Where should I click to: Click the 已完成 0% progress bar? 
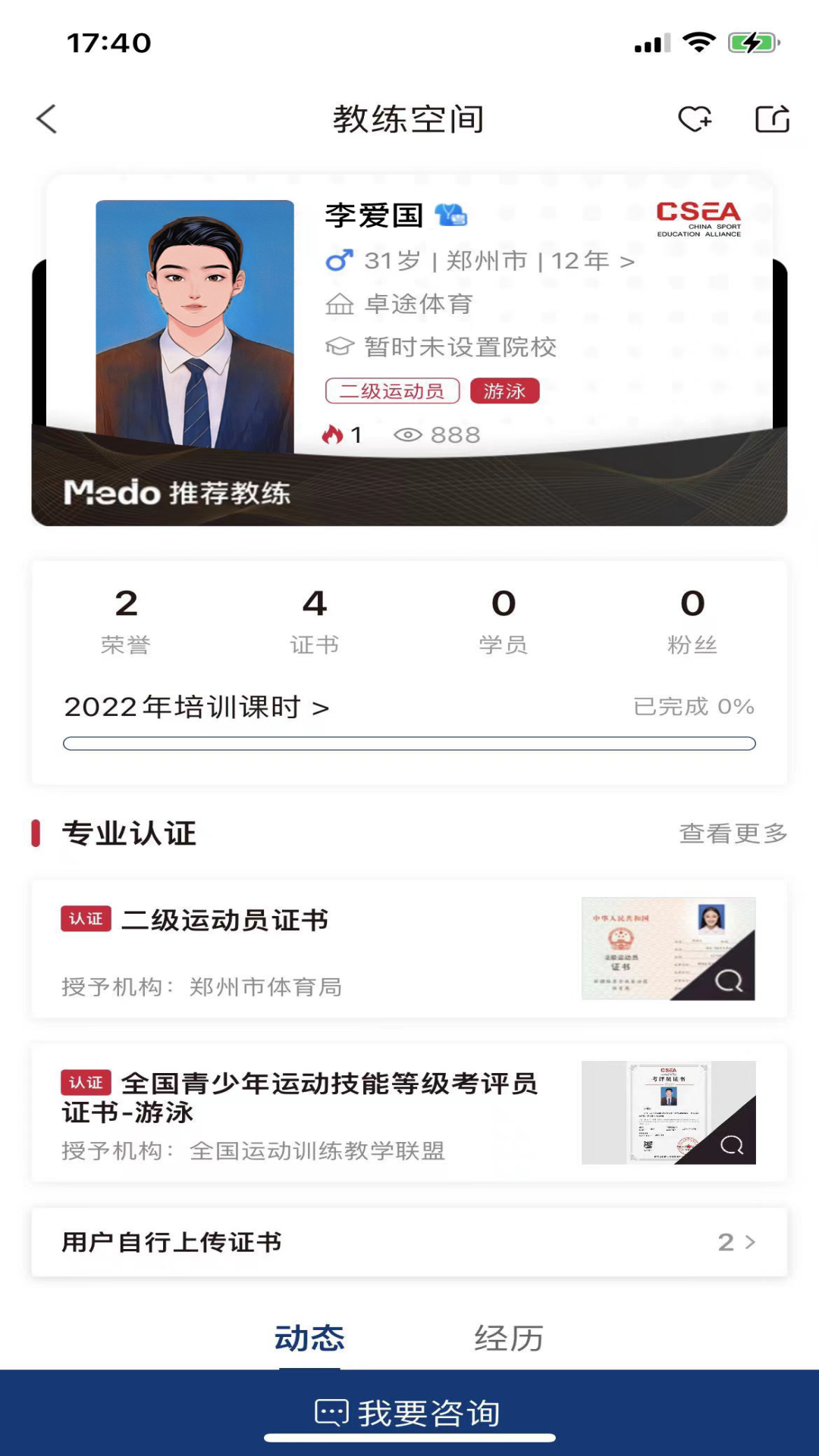[x=409, y=742]
